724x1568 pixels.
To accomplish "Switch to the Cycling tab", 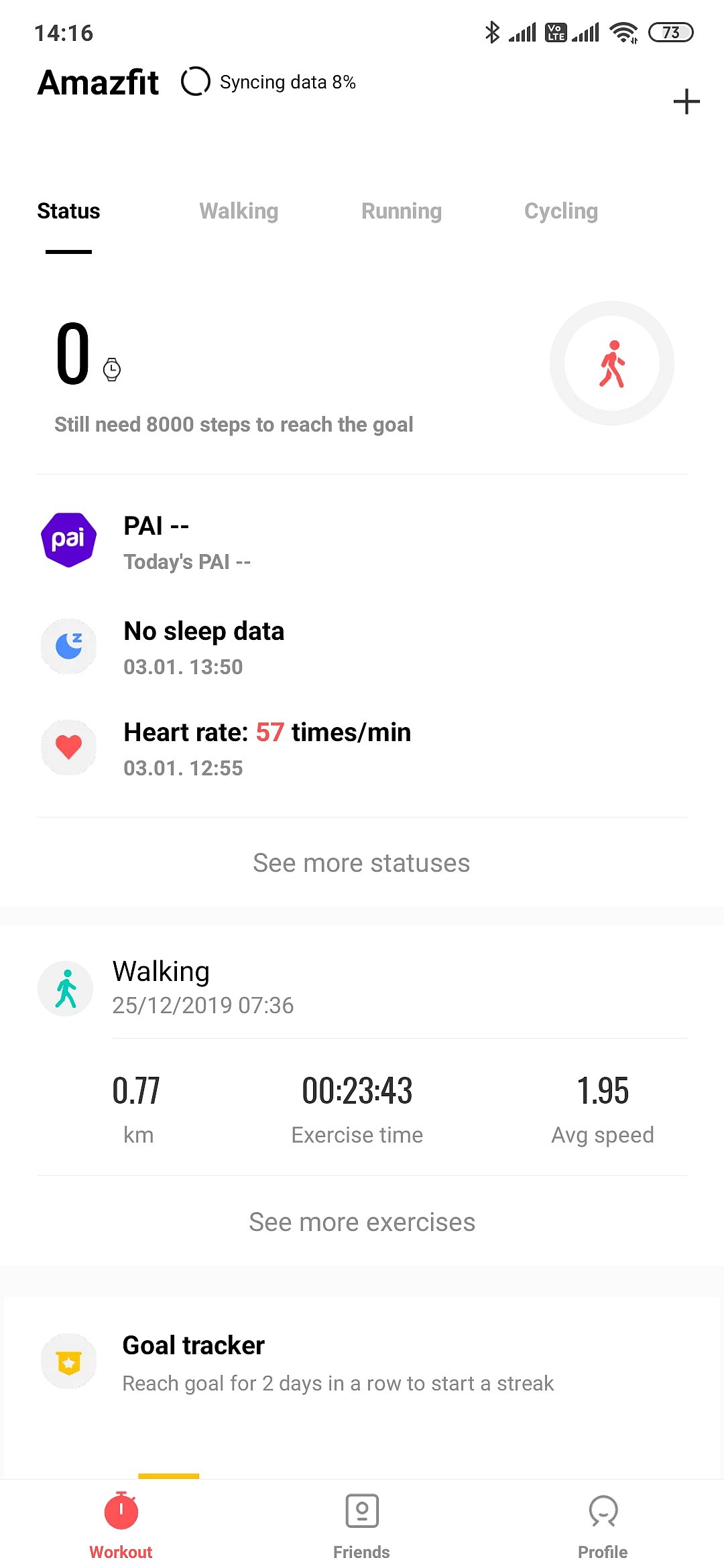I will click(x=561, y=211).
